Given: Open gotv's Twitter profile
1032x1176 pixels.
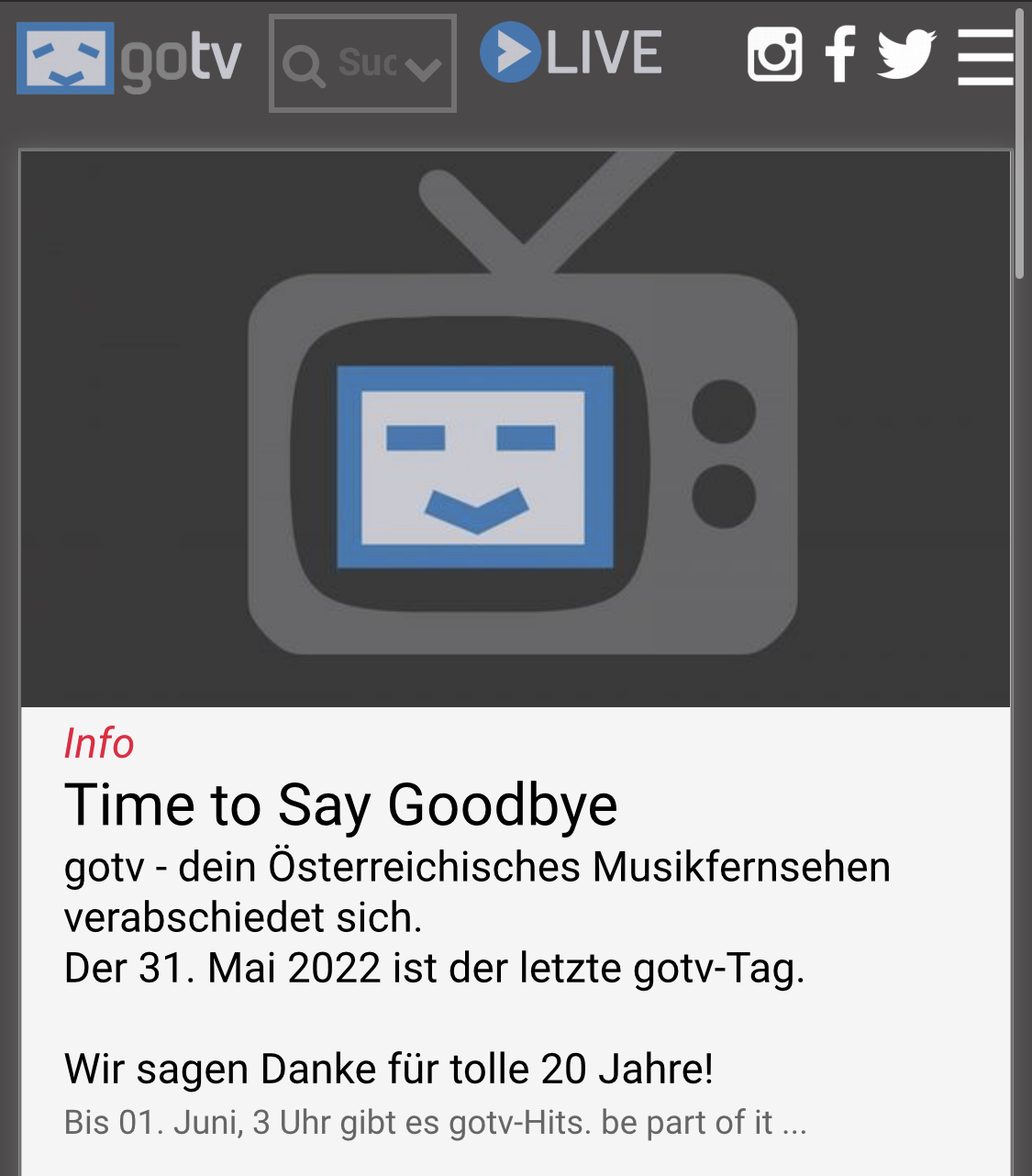Looking at the screenshot, I should click(x=905, y=54).
